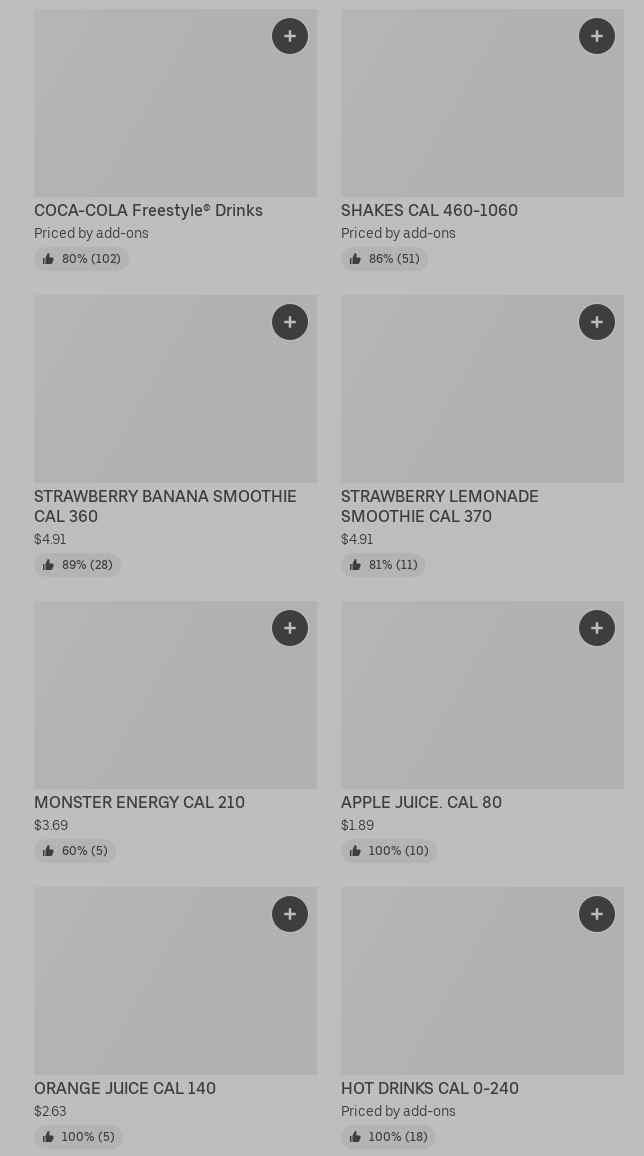Add Strawberry Banana Smoothie to cart

(x=290, y=322)
